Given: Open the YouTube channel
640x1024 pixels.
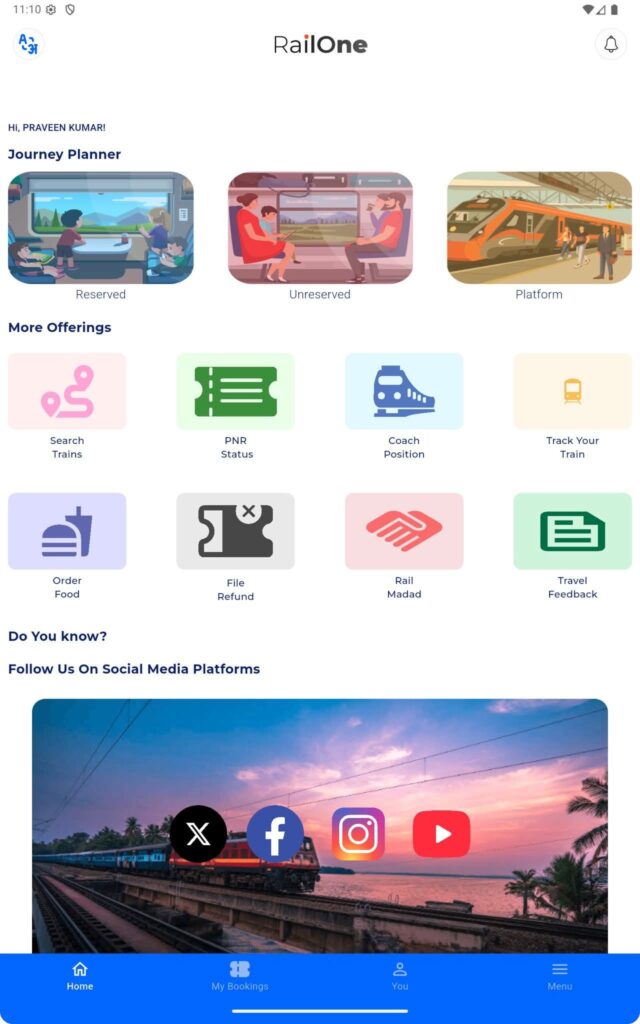Looking at the screenshot, I should (441, 834).
